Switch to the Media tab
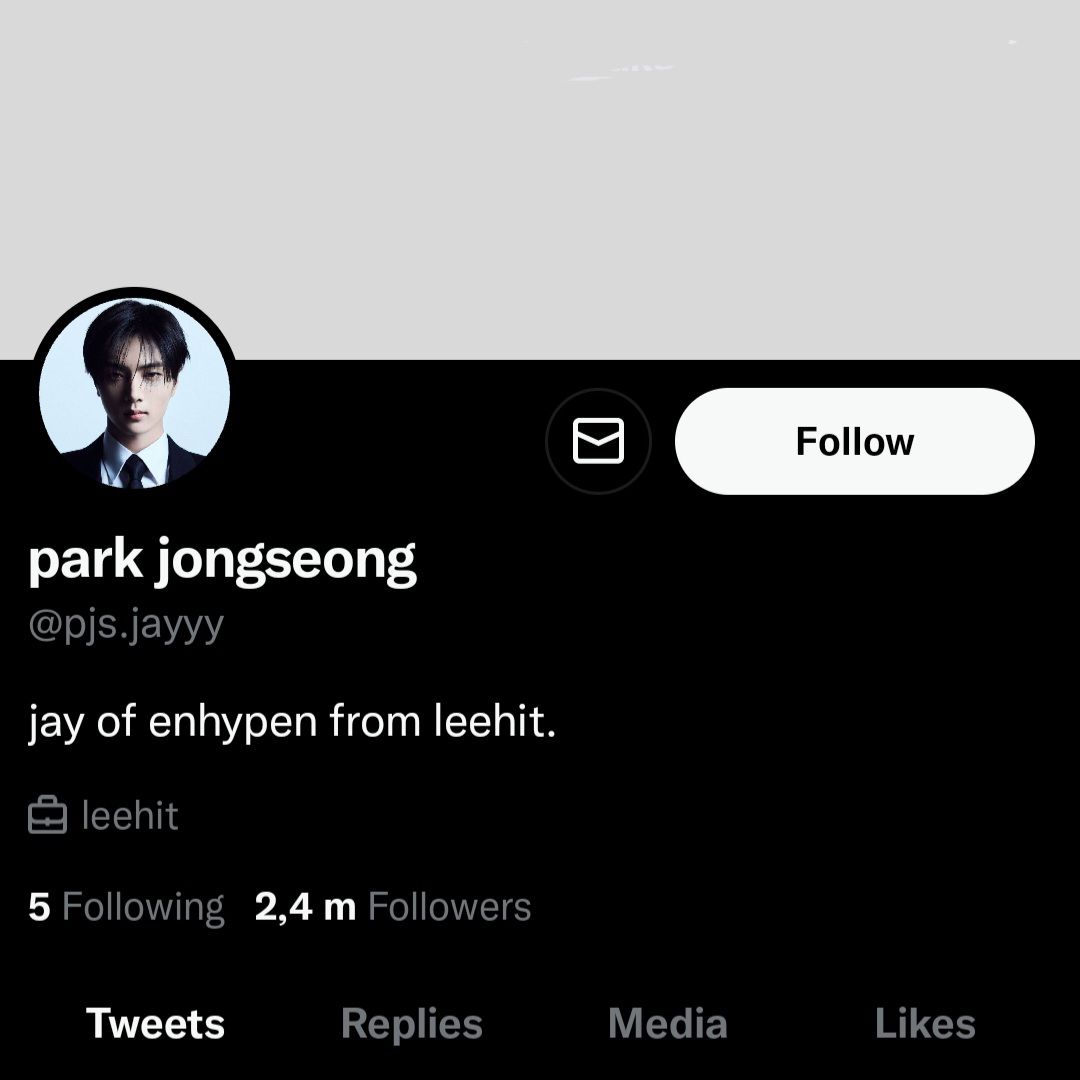The image size is (1080, 1080). click(667, 1024)
